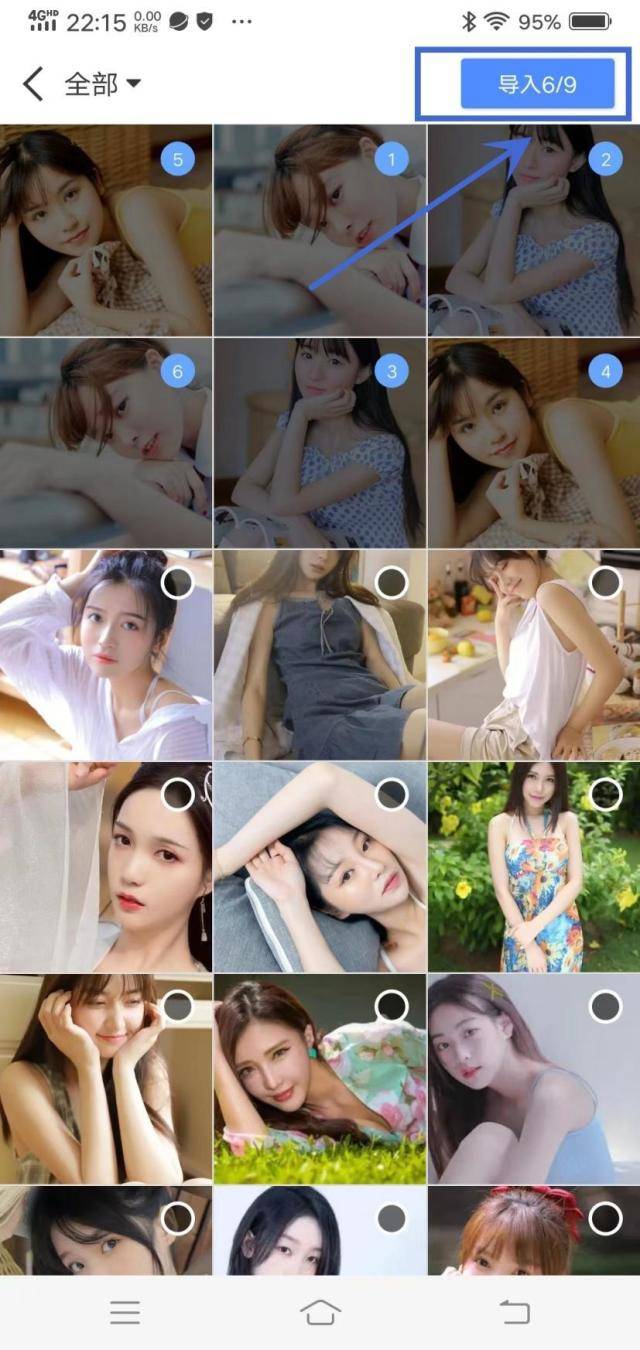
Task: Go to the phone's home screen
Action: click(x=320, y=1312)
